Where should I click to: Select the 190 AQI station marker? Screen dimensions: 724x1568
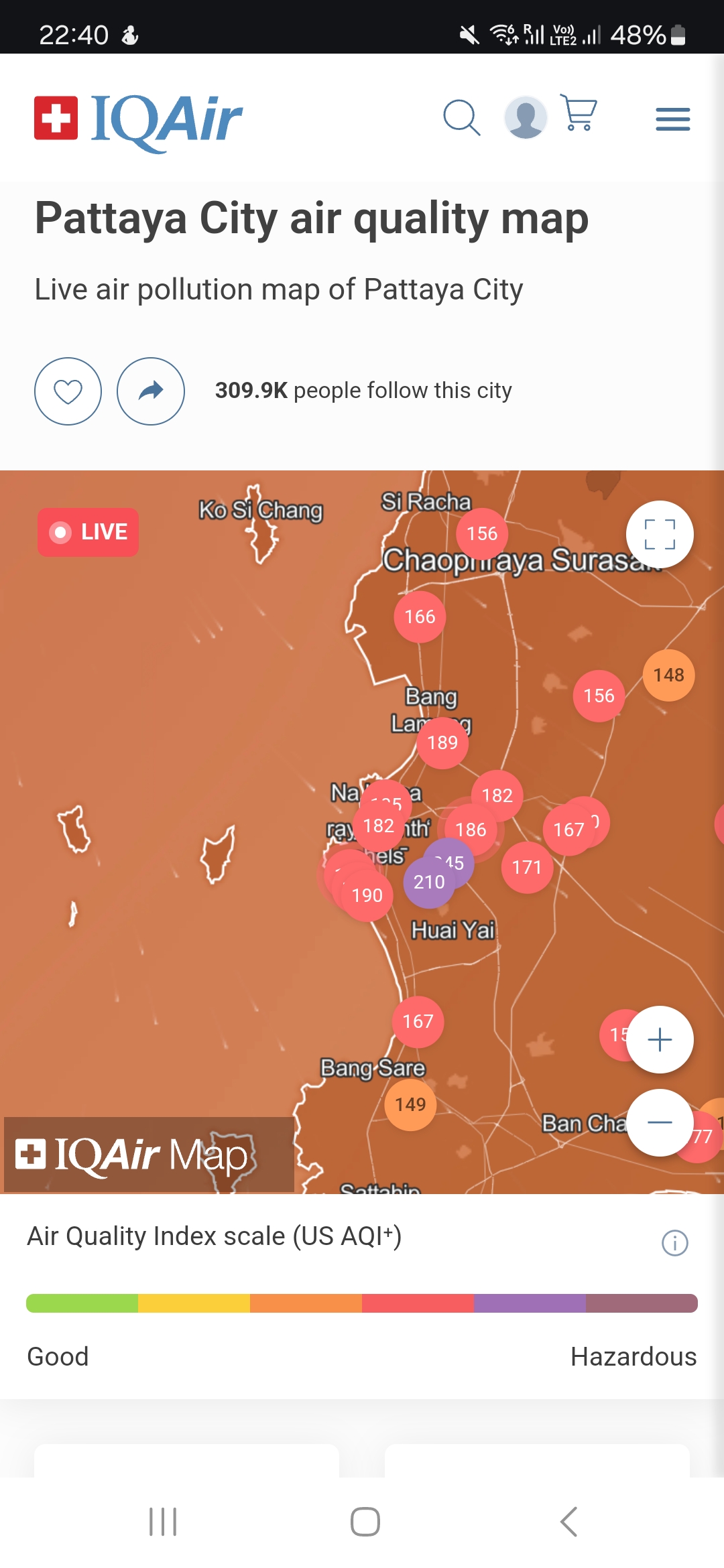(367, 896)
